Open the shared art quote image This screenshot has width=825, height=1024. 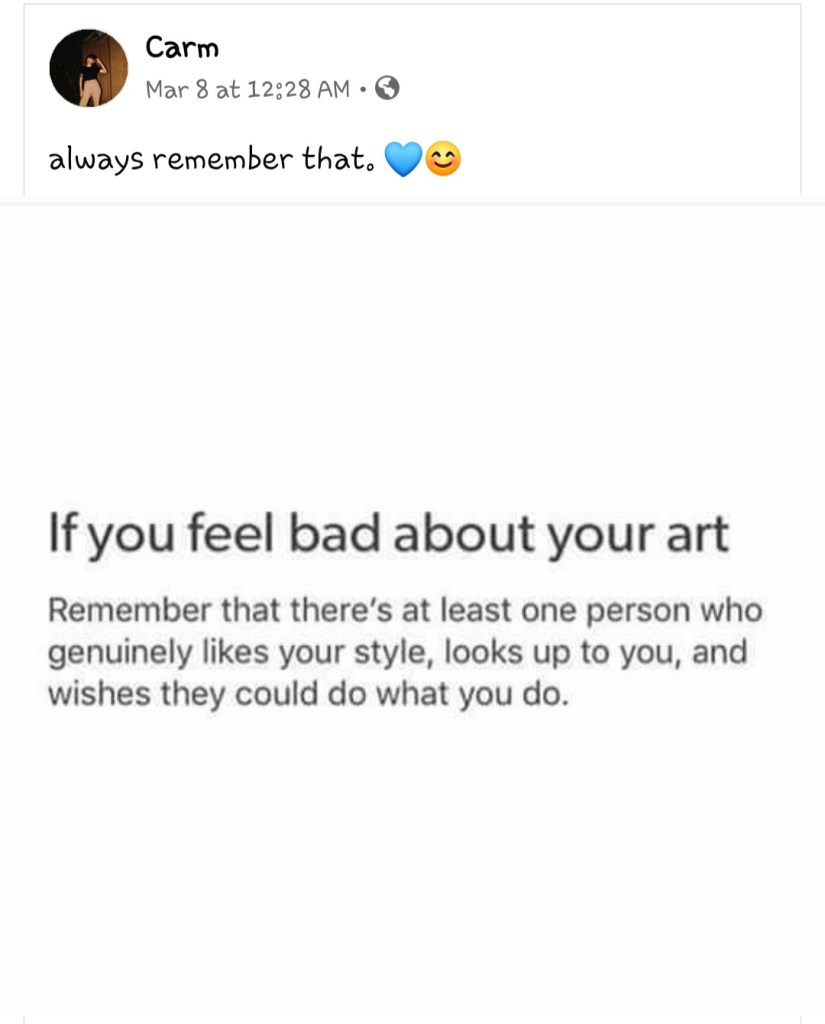click(x=412, y=610)
